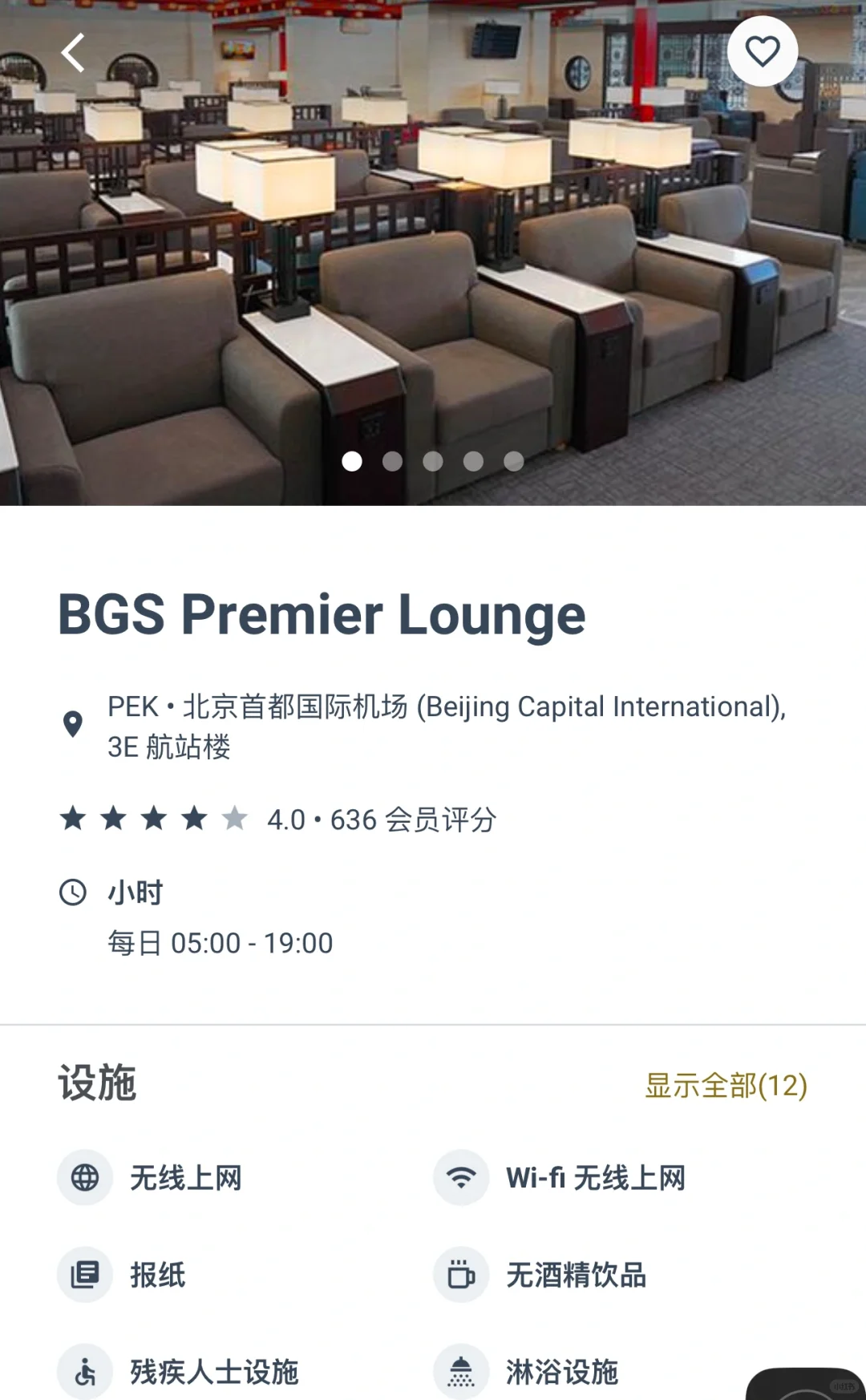Screen dimensions: 866x1400
Task: Save BGS Premier Lounge to favorites
Action: click(762, 52)
